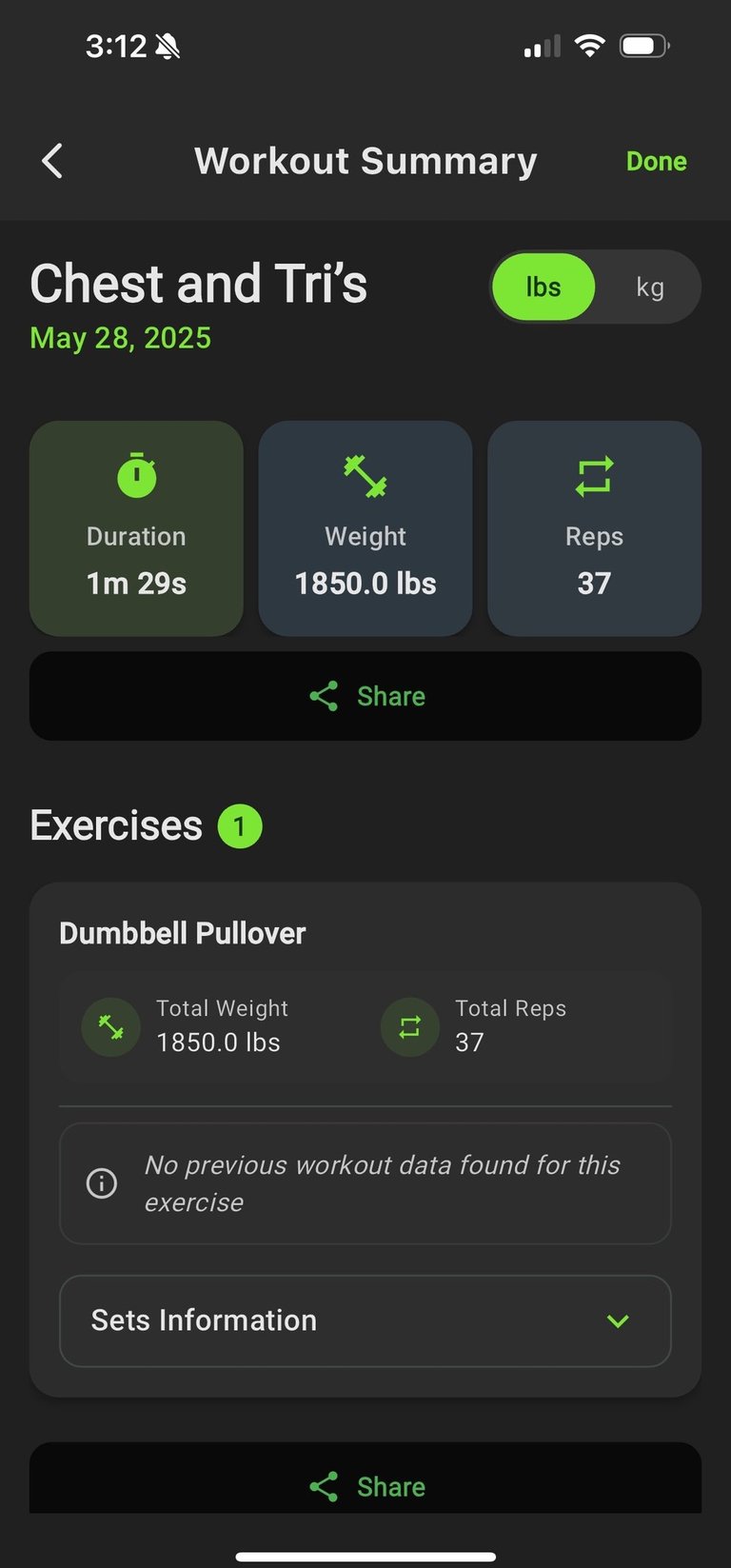This screenshot has width=731, height=1568.
Task: Tap Done to finish the summary
Action: point(656,161)
